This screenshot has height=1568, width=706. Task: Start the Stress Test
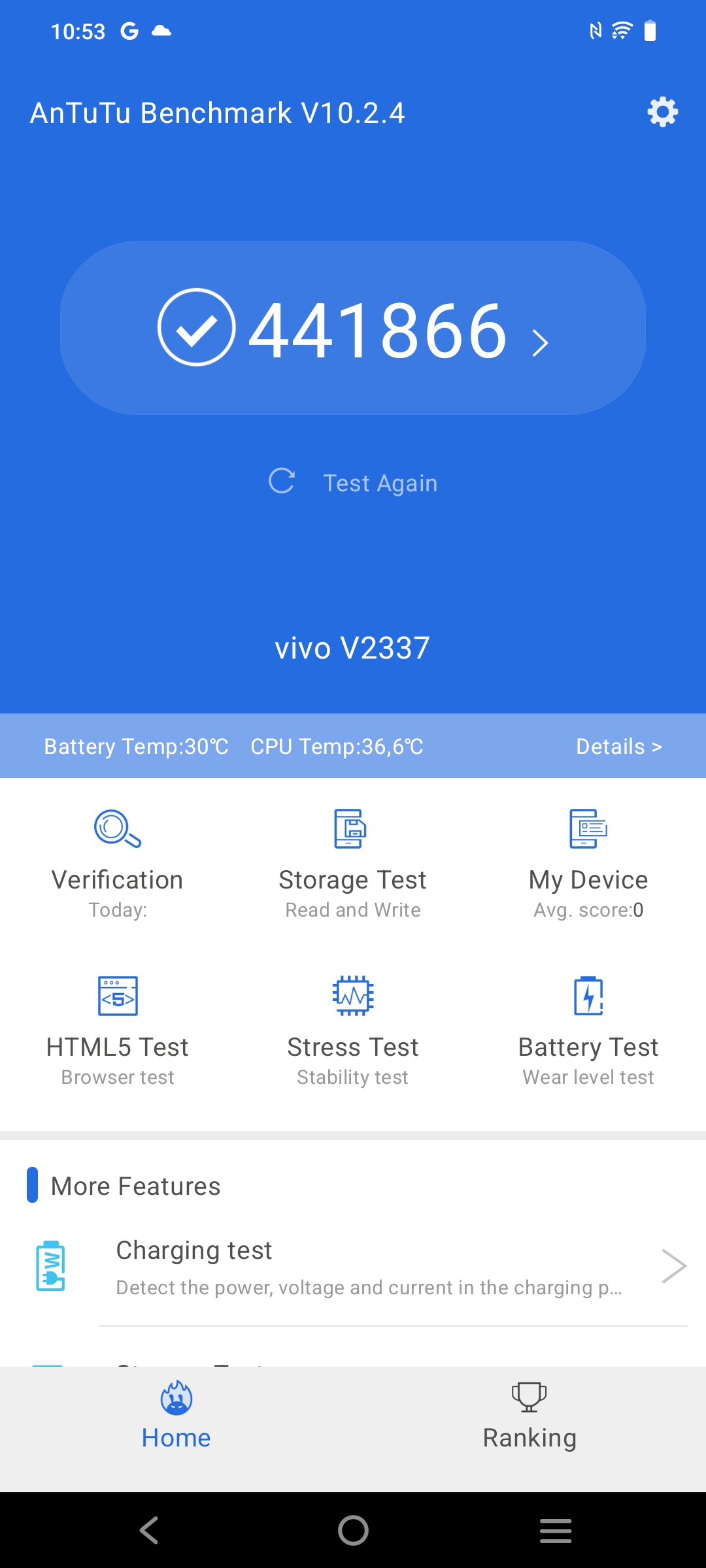click(353, 1030)
